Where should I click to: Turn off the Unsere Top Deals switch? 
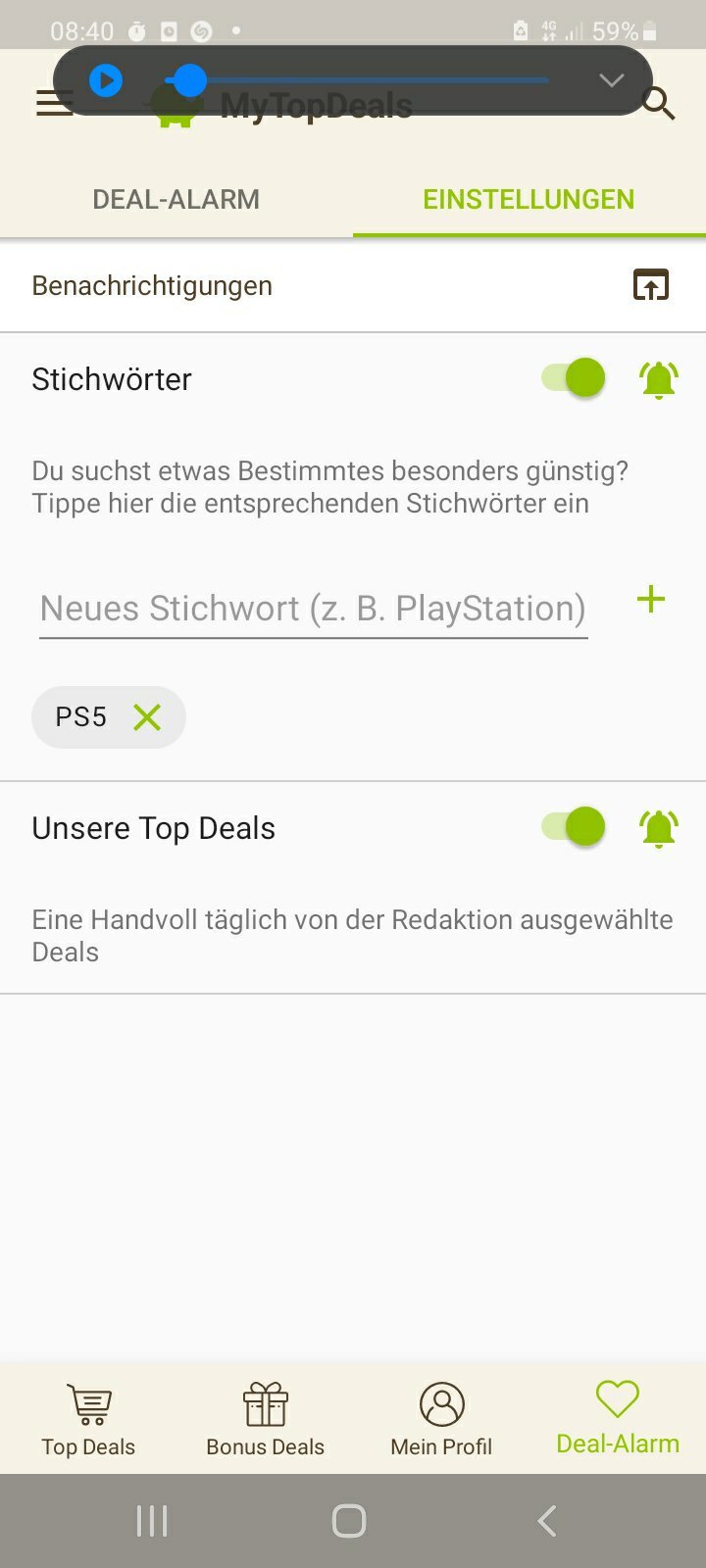point(575,827)
